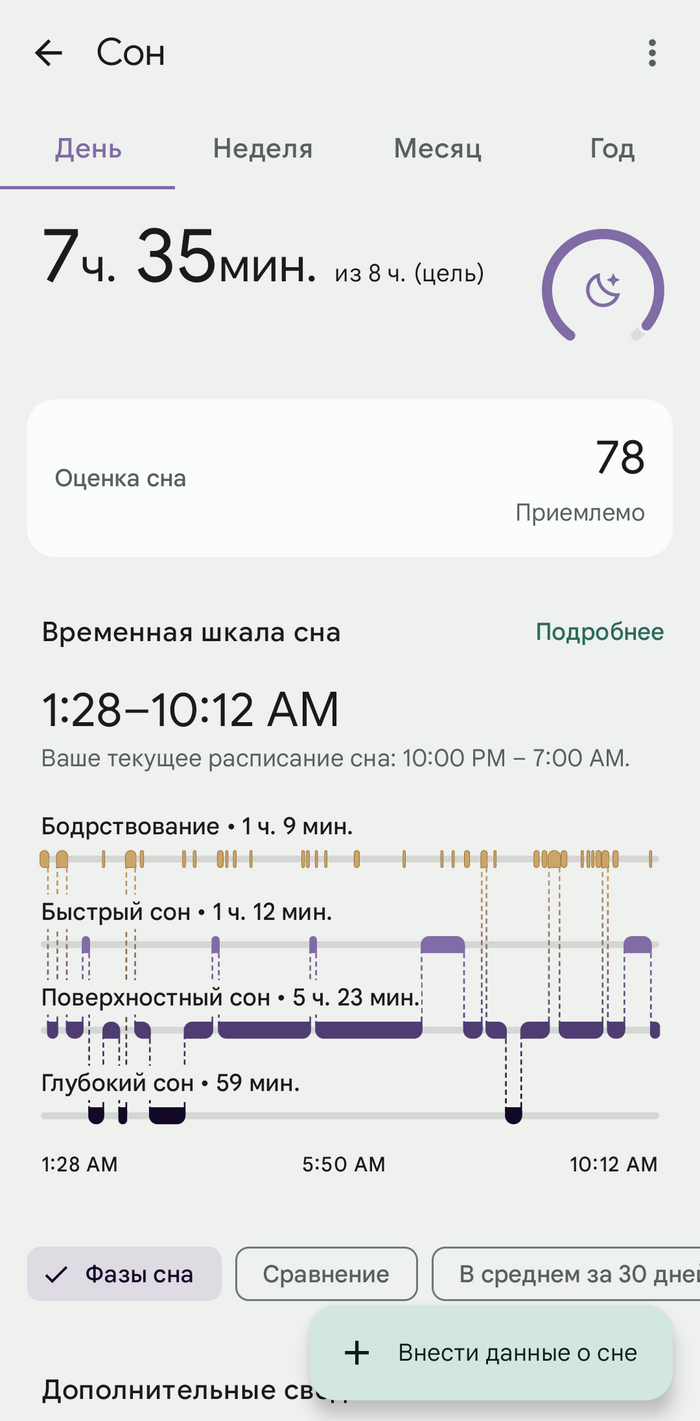Select the Фазы сна chip
Image resolution: width=700 pixels, height=1421 pixels.
click(124, 1274)
